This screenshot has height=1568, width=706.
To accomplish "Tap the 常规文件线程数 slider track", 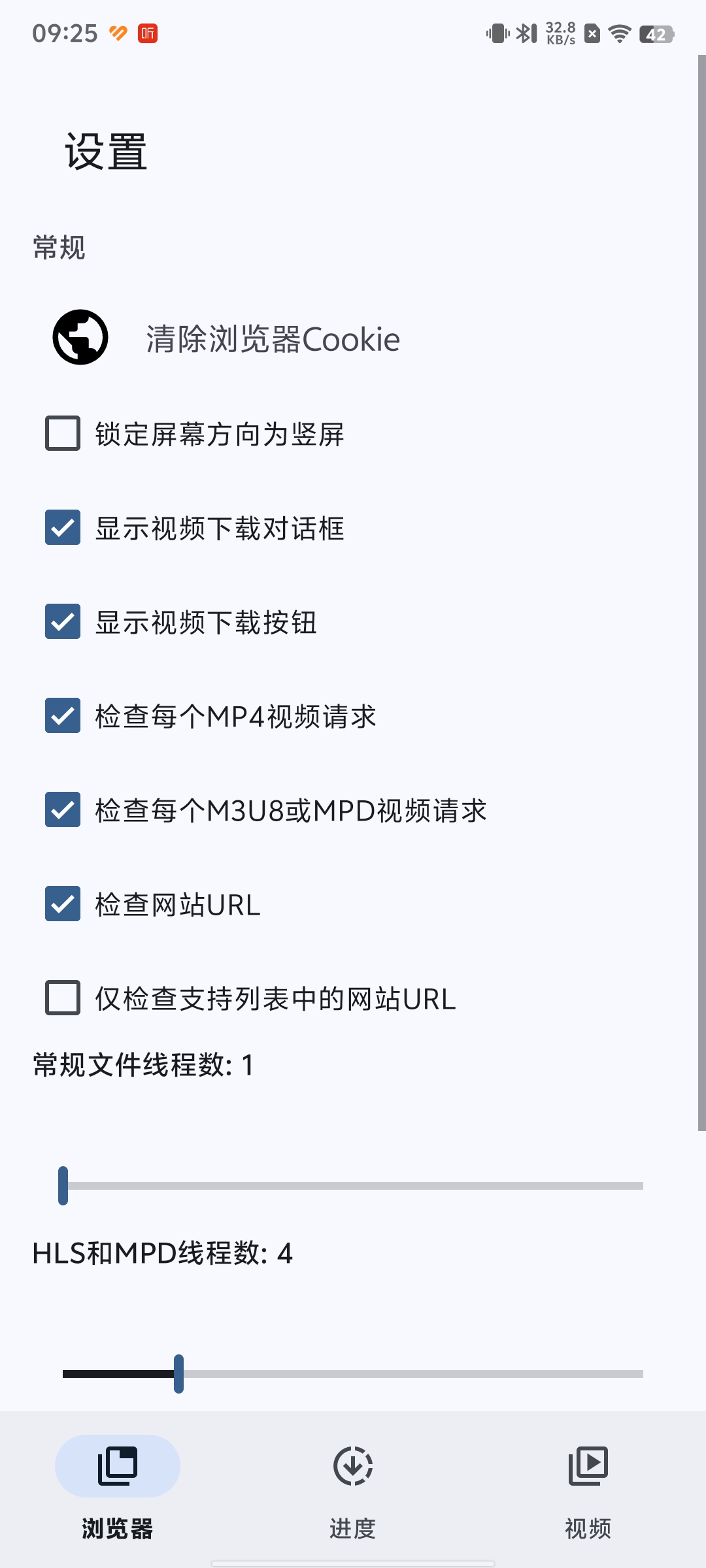I will tap(353, 1185).
